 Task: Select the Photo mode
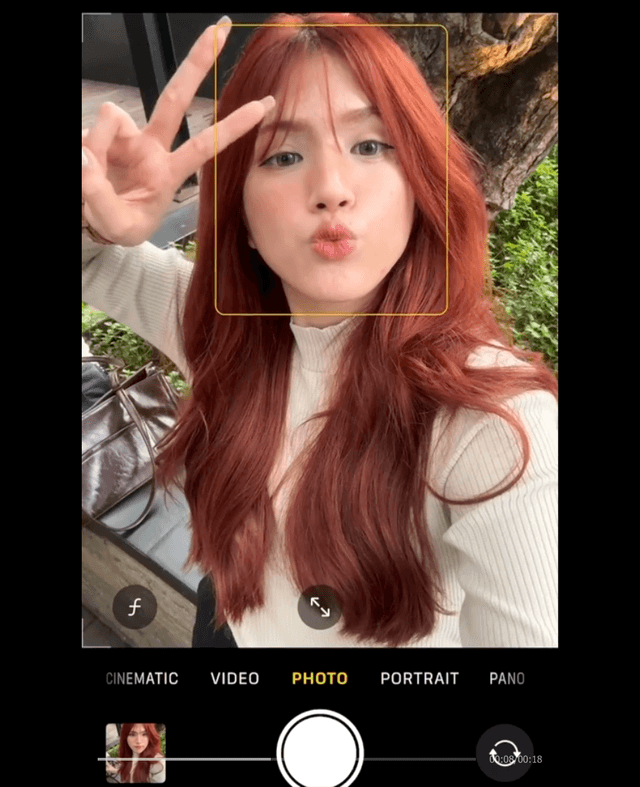[x=320, y=678]
